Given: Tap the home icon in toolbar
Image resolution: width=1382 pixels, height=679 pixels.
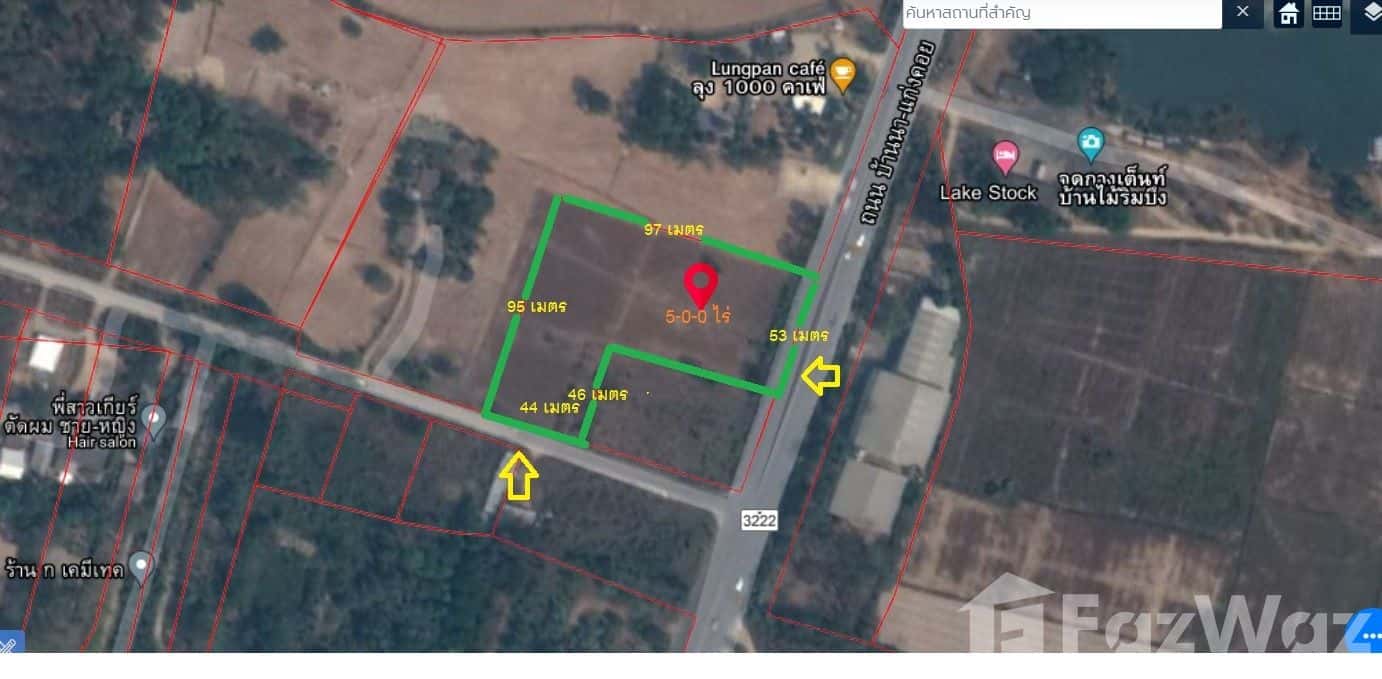Looking at the screenshot, I should pyautogui.click(x=1289, y=14).
